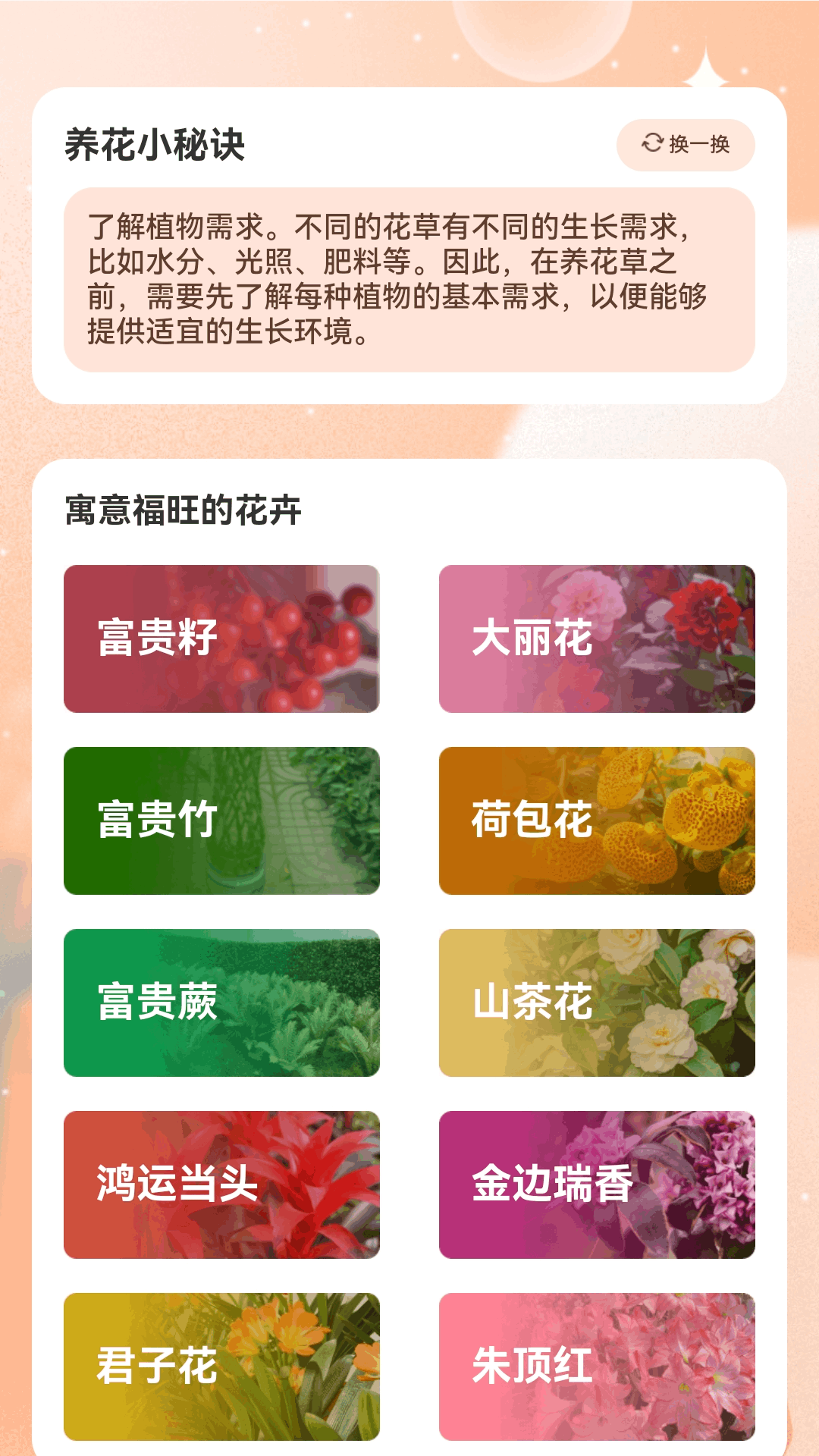The width and height of the screenshot is (819, 1456).
Task: Click the refresh icon beside 换一换
Action: tap(651, 142)
